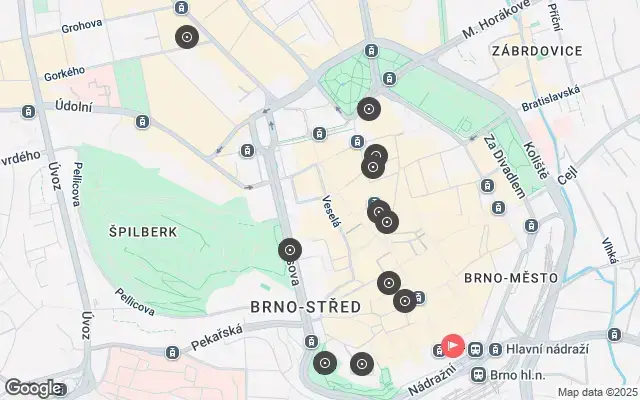Screen dimensions: 640x400
Task: Open the dark marker beside Špilberk on Husova
Action: point(290,250)
